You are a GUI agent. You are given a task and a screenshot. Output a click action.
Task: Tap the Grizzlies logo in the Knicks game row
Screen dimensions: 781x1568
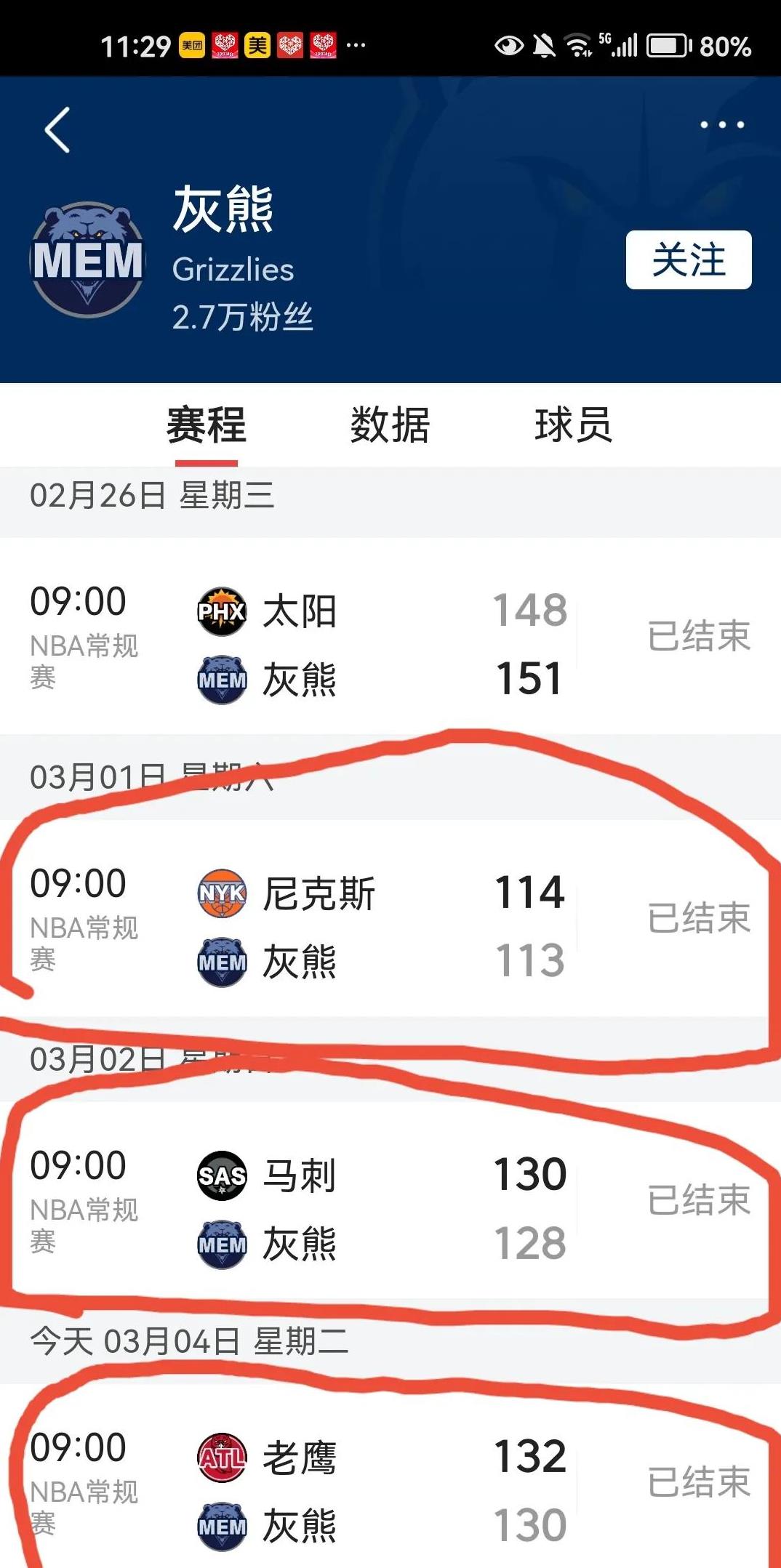pos(222,960)
